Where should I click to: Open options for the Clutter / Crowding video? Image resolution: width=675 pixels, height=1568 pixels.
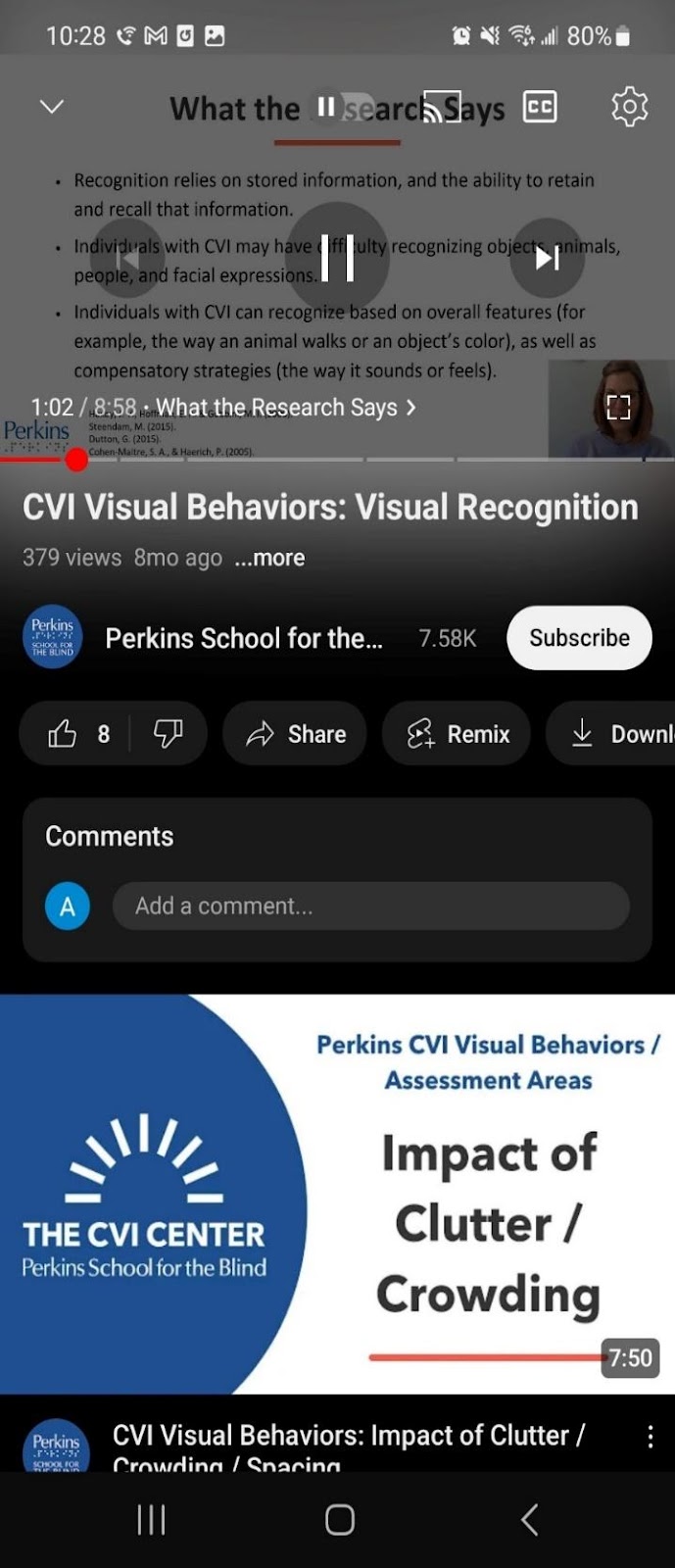pos(651,1437)
